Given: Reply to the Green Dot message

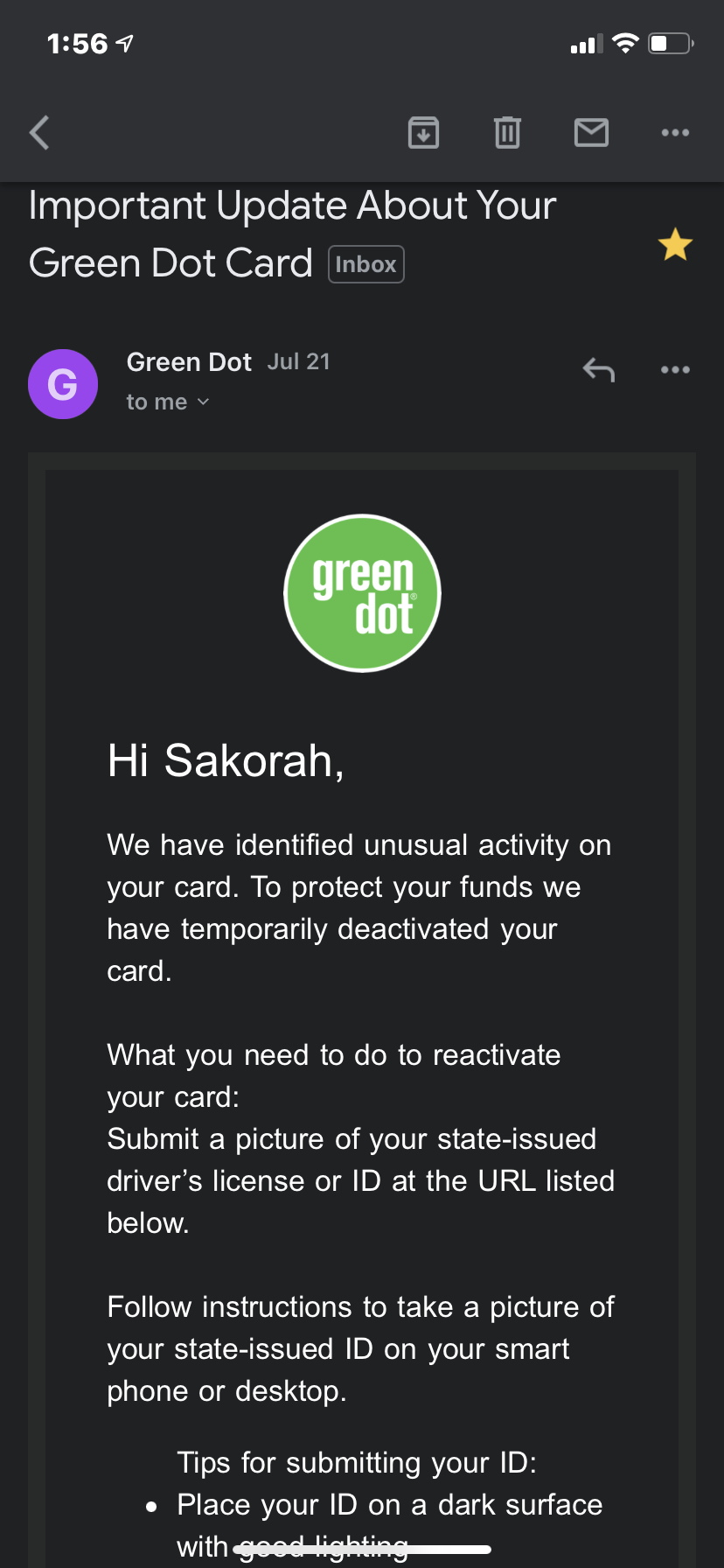Looking at the screenshot, I should coord(599,370).
